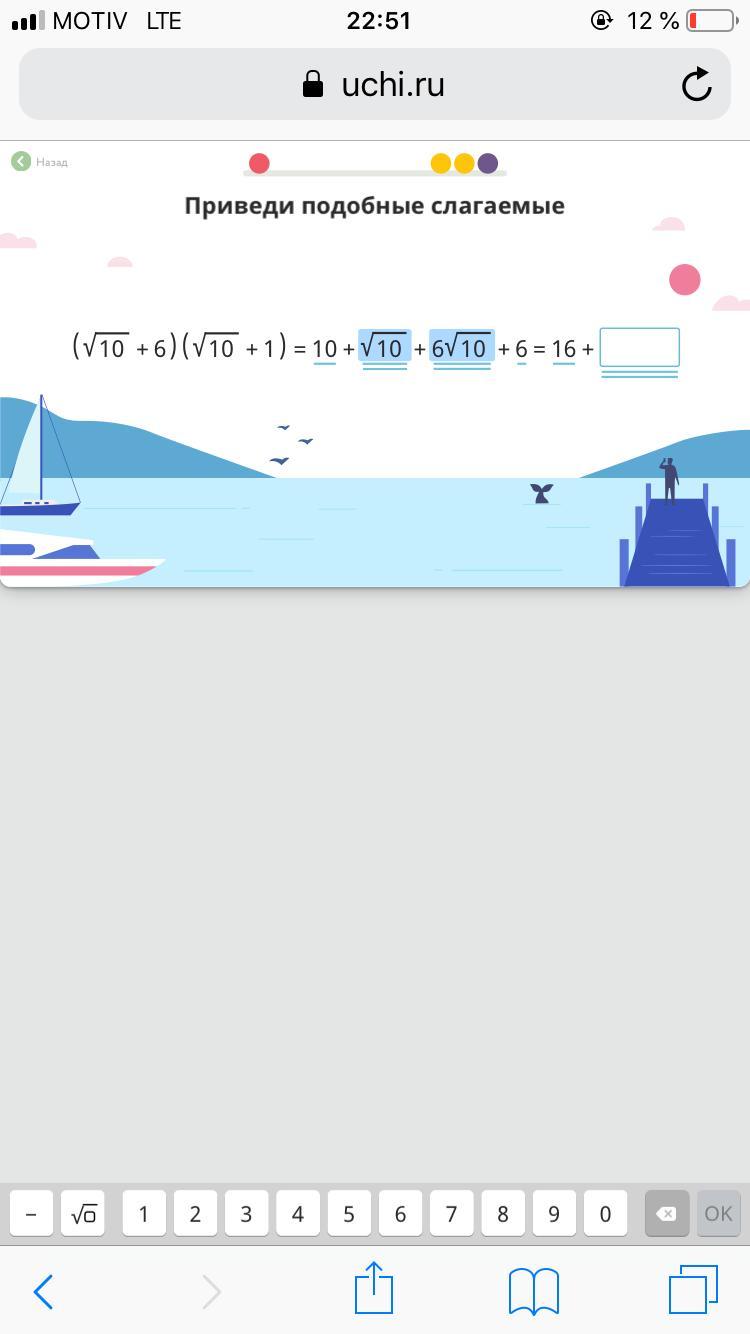Type digit 5 on the keypad
The width and height of the screenshot is (750, 1334).
[x=349, y=1214]
